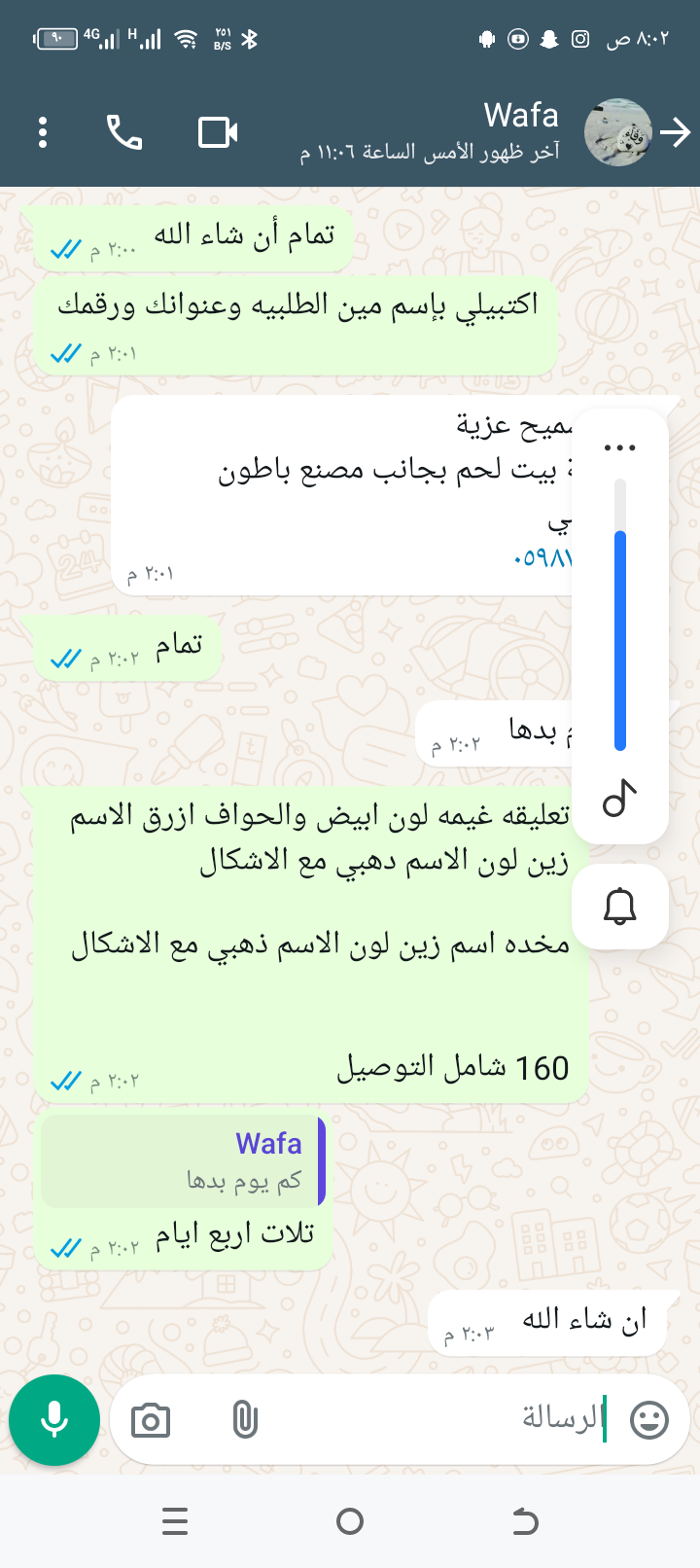Go back using the header arrow
Image resolution: width=700 pixels, height=1568 pixels.
tap(676, 132)
